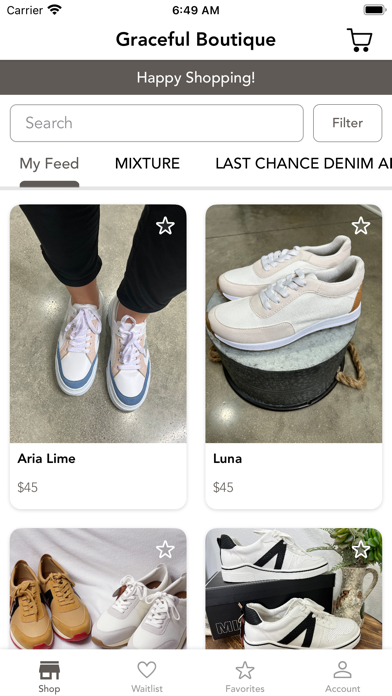Tap the Shop tab in the bottom bar

click(49, 677)
